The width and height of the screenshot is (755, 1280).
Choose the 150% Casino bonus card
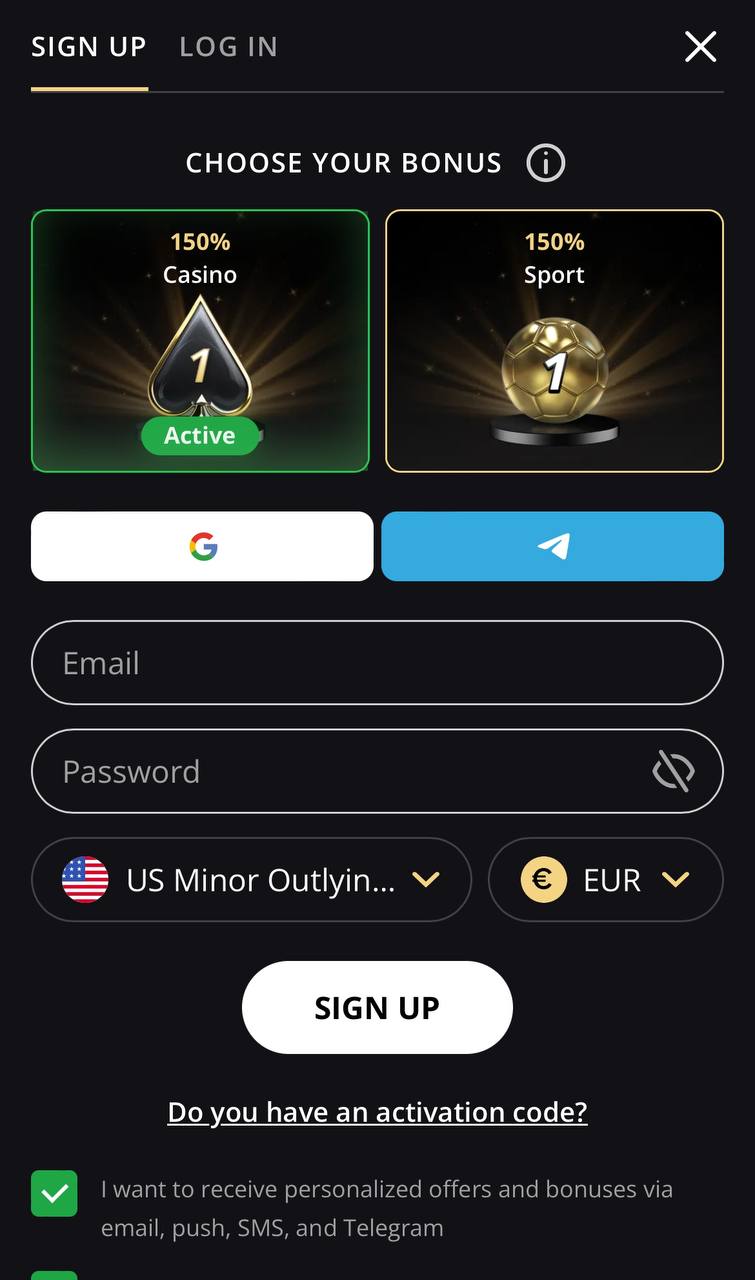(x=200, y=341)
